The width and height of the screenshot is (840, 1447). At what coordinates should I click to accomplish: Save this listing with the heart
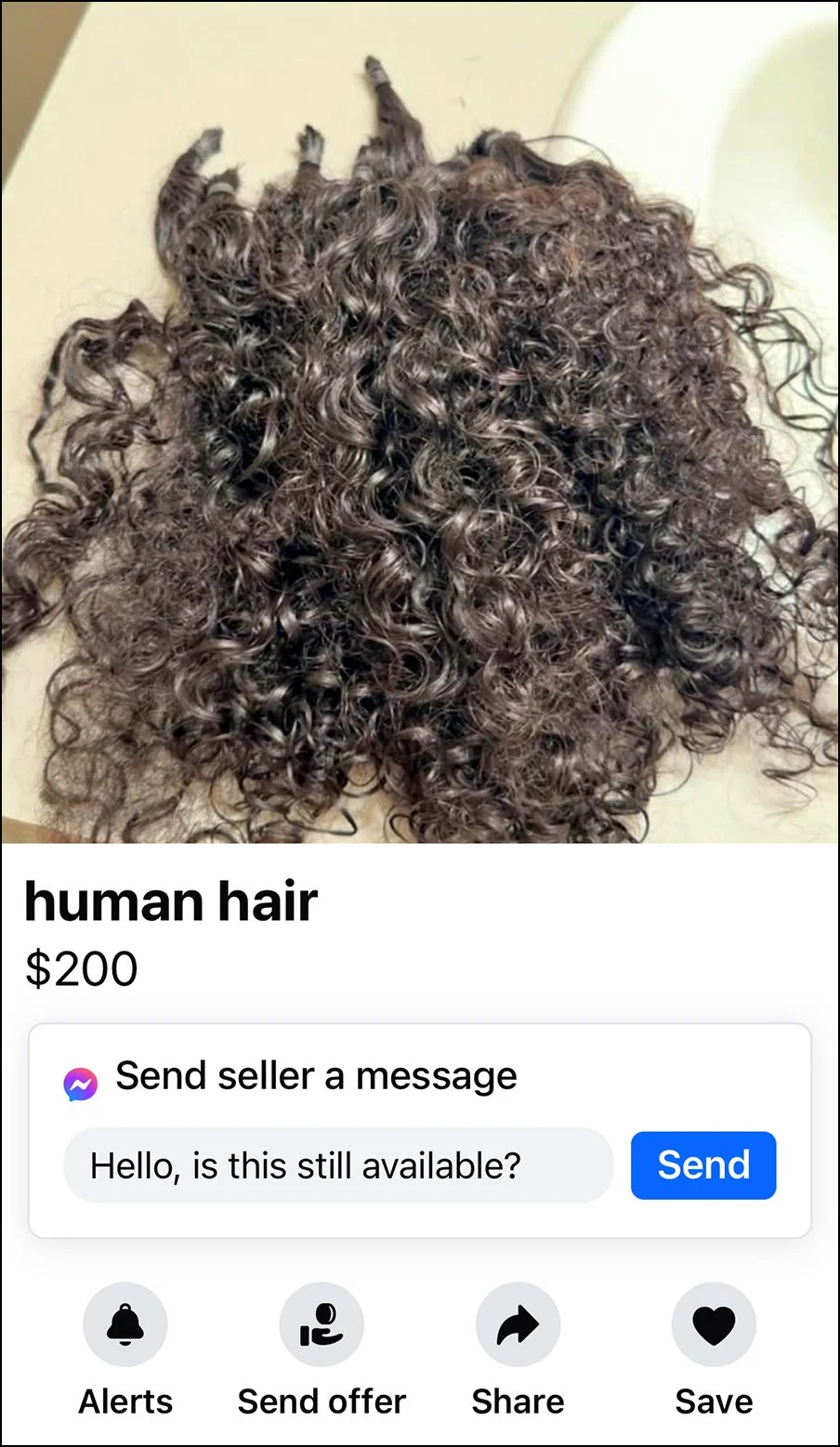pos(714,1325)
